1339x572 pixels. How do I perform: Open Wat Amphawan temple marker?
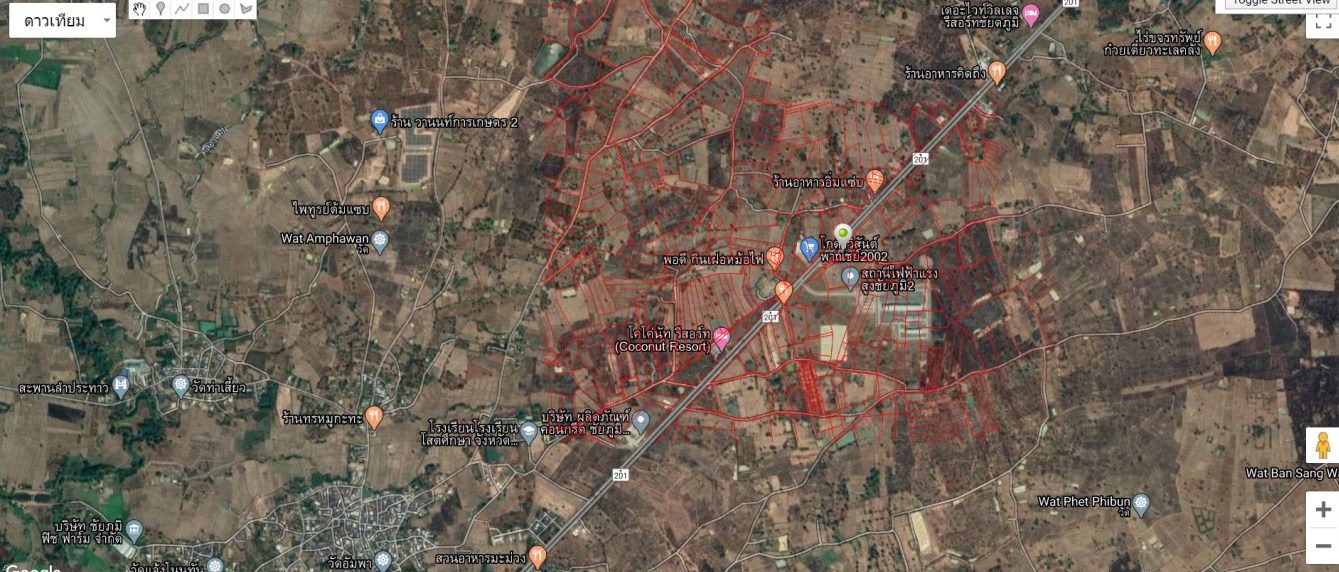click(380, 239)
